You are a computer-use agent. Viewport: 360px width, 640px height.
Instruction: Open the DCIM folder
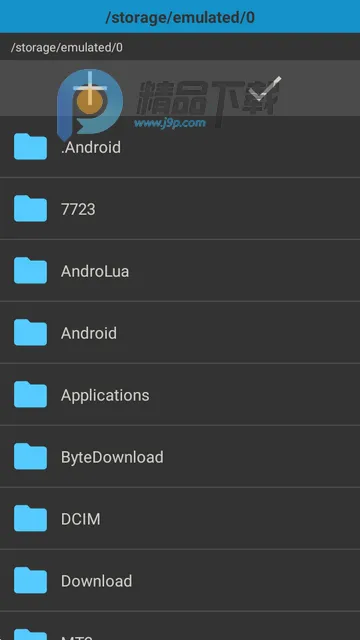point(180,519)
